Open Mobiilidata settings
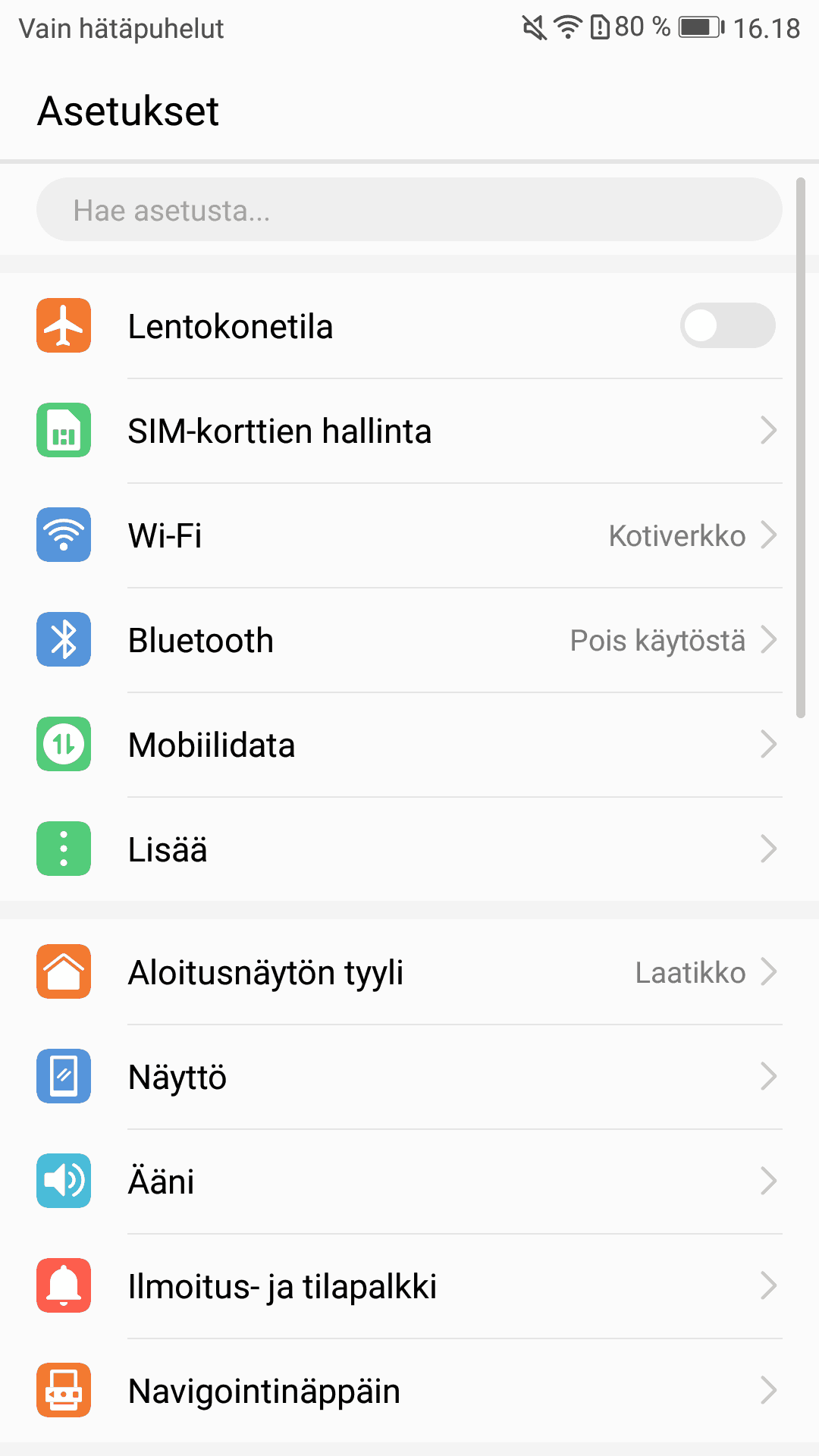Image resolution: width=819 pixels, height=1456 pixels. coord(409,745)
